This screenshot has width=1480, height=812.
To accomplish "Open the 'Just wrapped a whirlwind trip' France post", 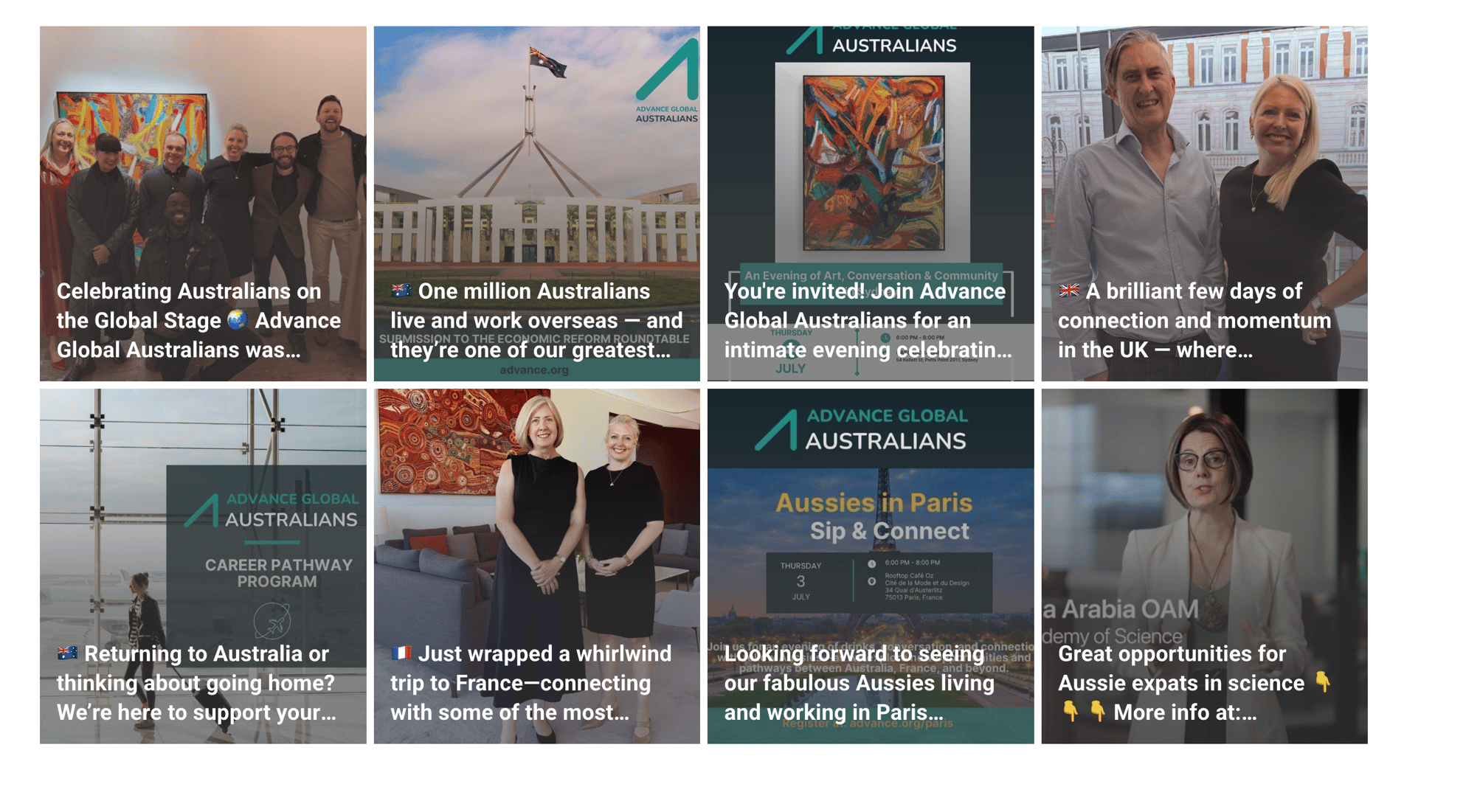I will [536, 566].
